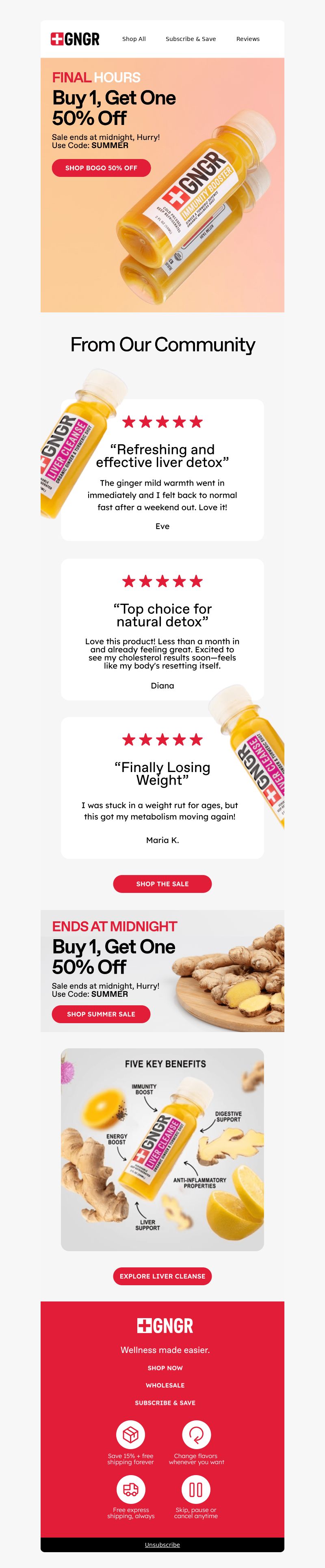Image resolution: width=325 pixels, height=1568 pixels.
Task: Go to the Reviews header link
Action: click(247, 39)
